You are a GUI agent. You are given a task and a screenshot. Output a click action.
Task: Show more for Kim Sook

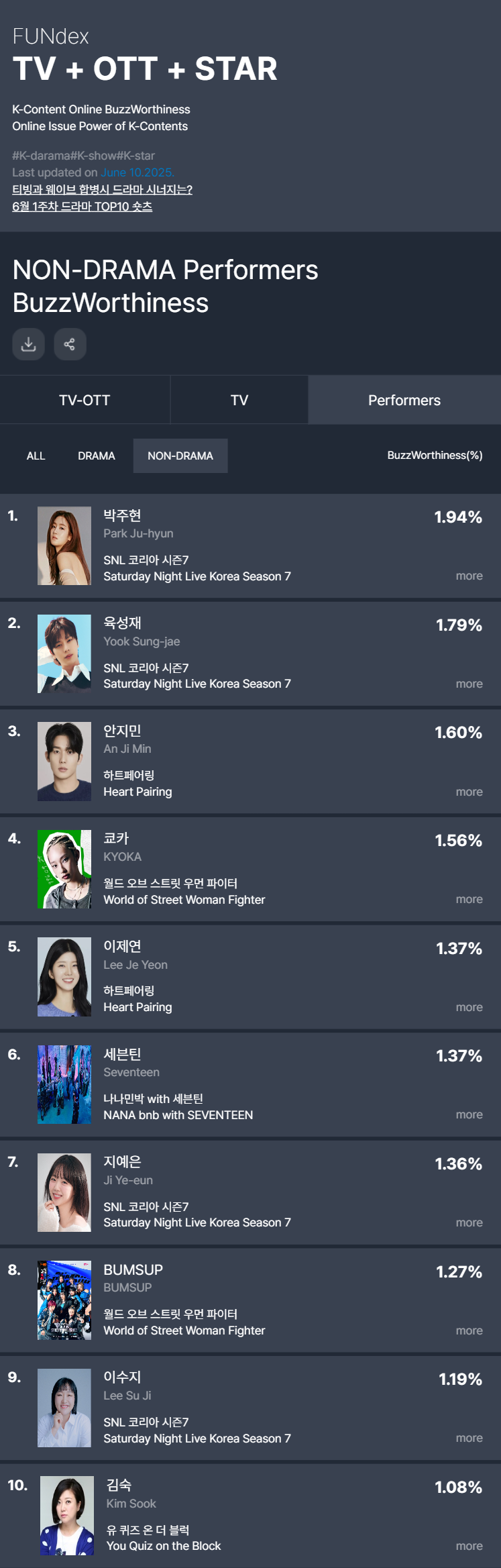469,1546
